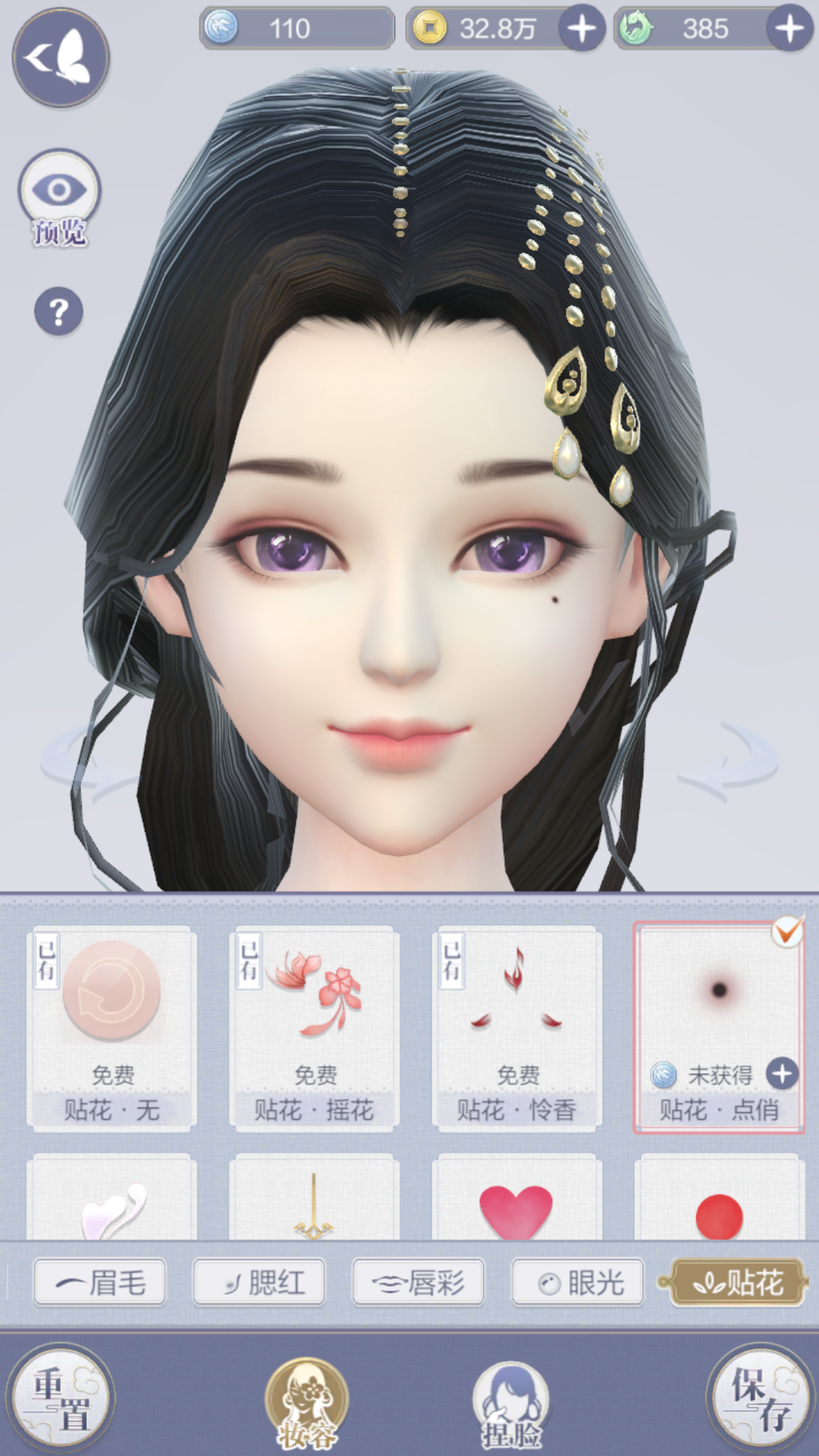Switch to 捏脸 face sculpting mode
The width and height of the screenshot is (819, 1456).
pyautogui.click(x=510, y=1403)
